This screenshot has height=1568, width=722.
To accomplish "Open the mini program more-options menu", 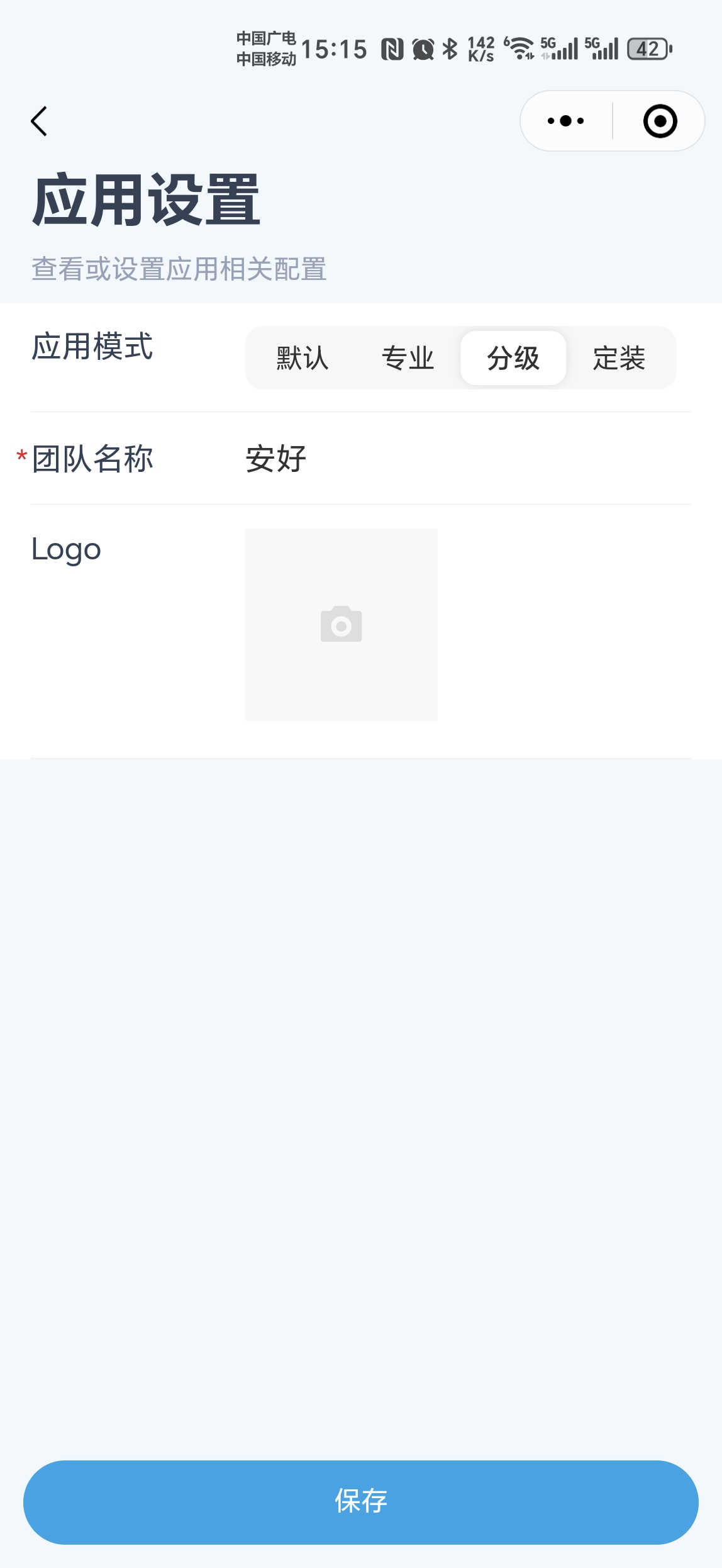I will [x=566, y=121].
